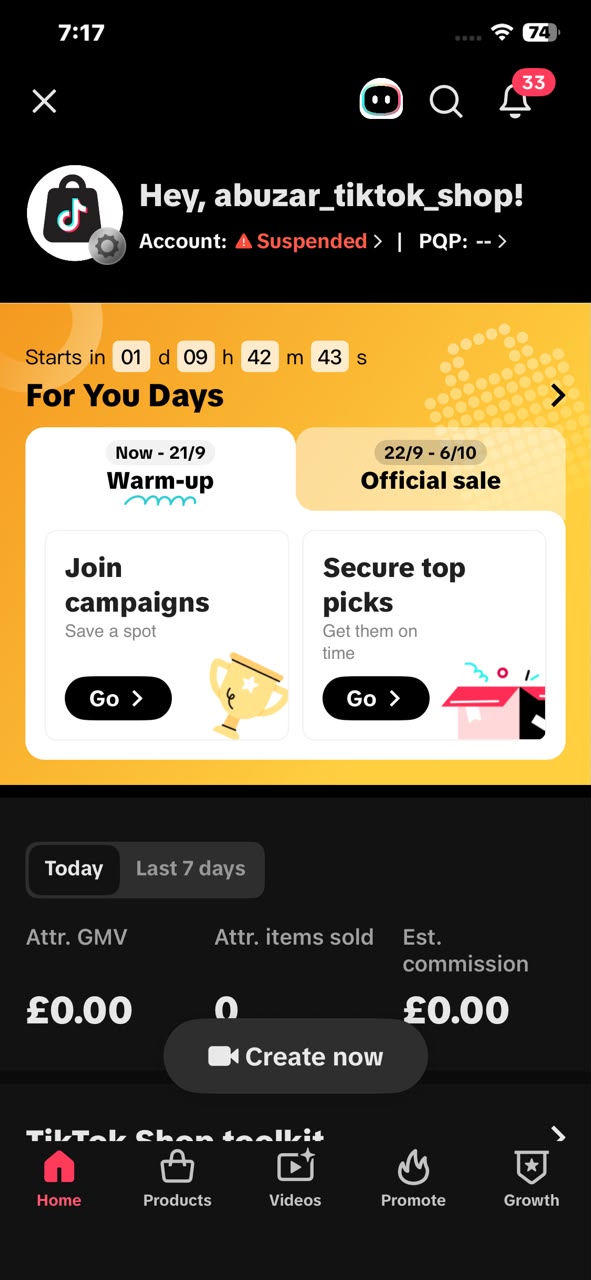This screenshot has height=1280, width=591.
Task: View the Suspended account status
Action: pos(308,241)
